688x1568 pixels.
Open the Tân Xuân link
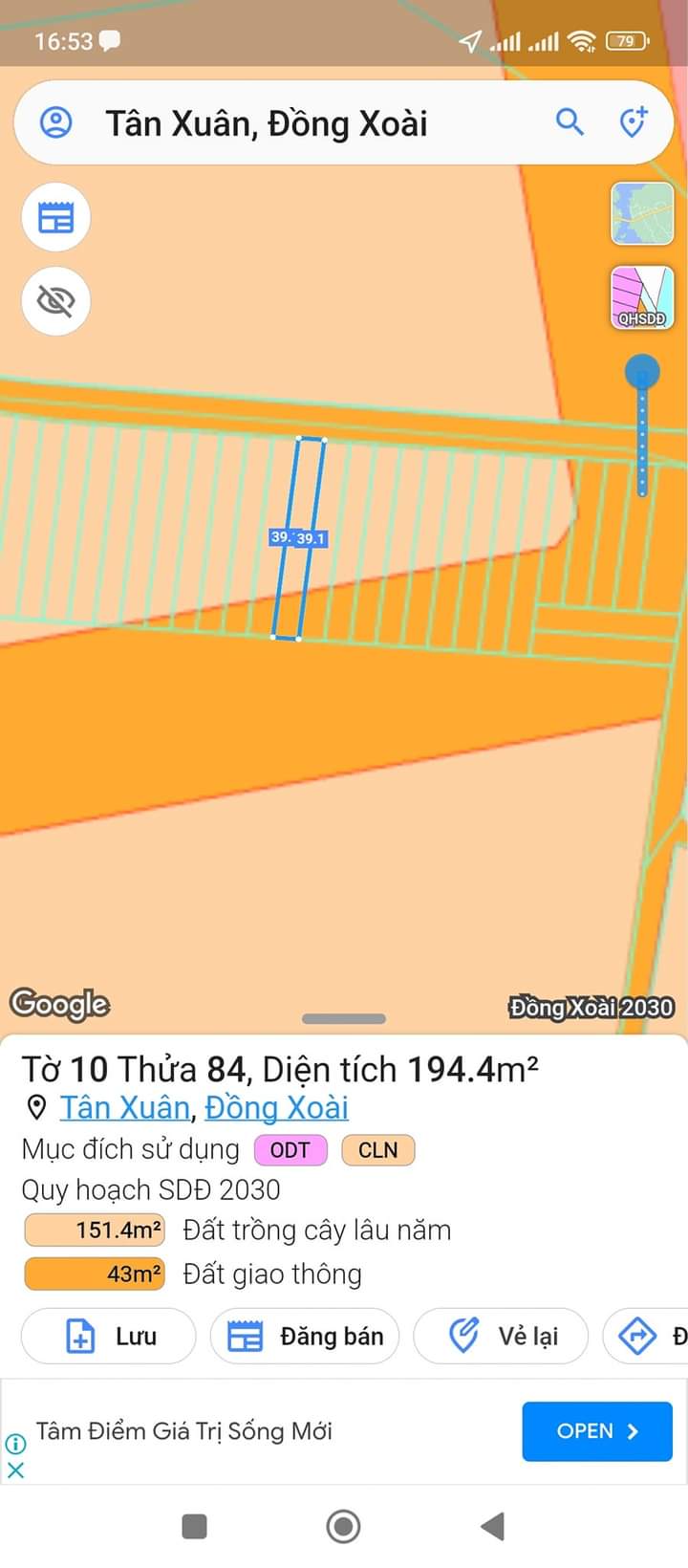(125, 1107)
